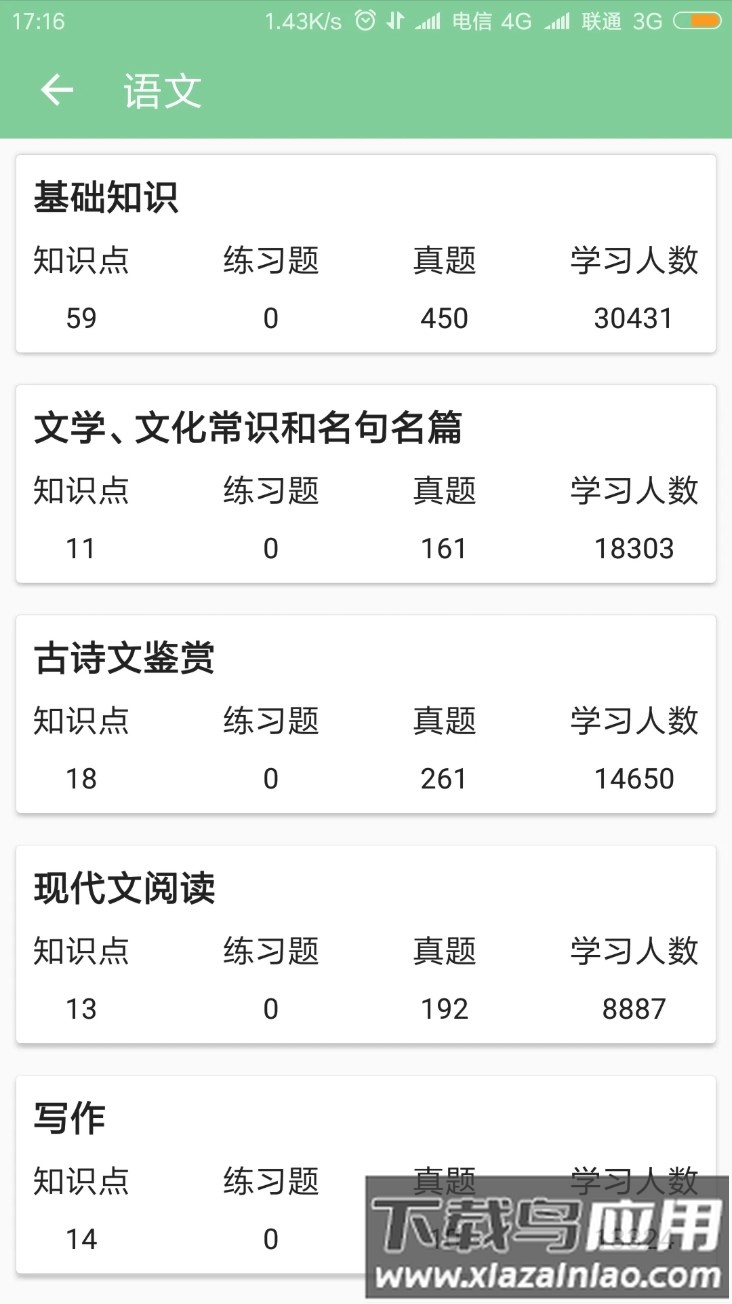Tap the back arrow icon
This screenshot has width=732, height=1304.
coord(57,89)
